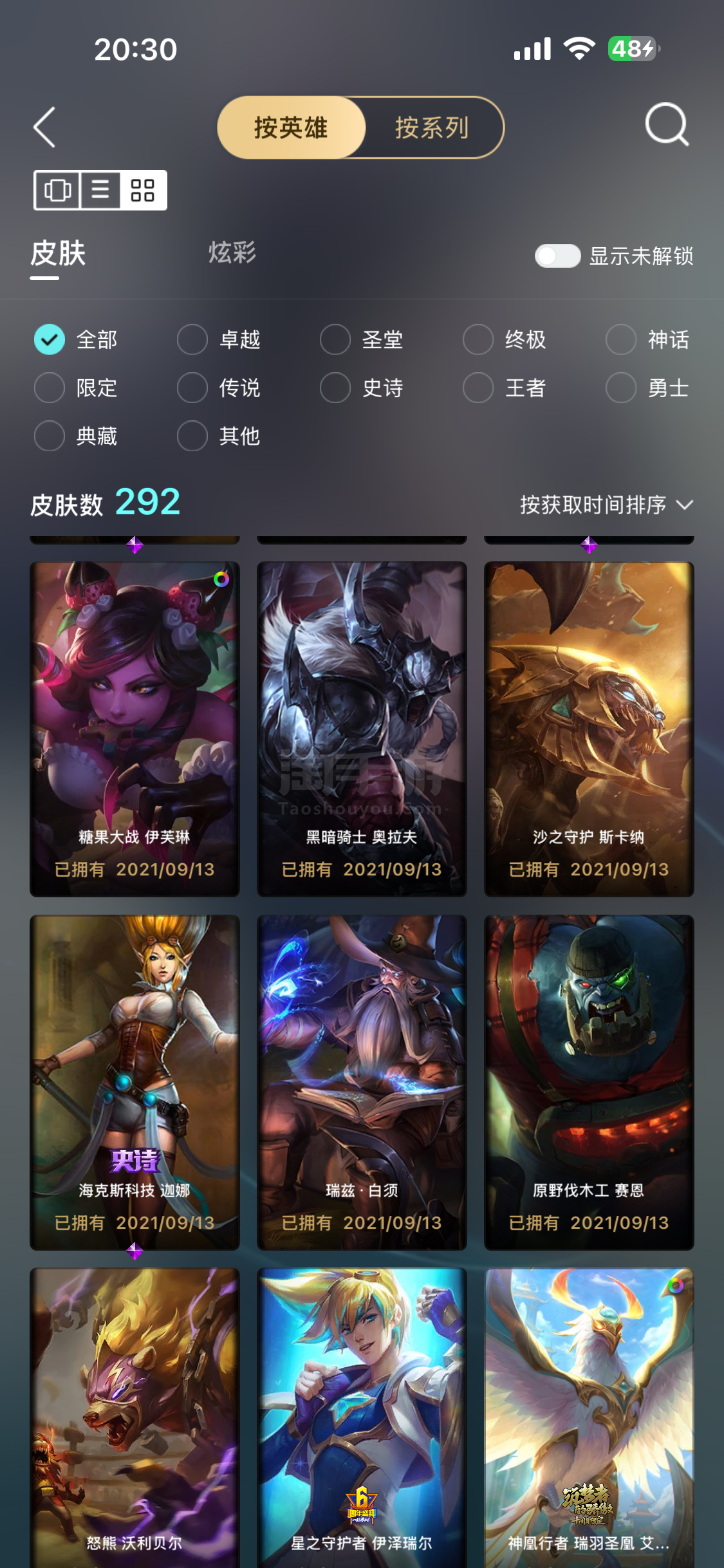The image size is (724, 1568).
Task: Filter skins by 典藏
Action: 76,436
